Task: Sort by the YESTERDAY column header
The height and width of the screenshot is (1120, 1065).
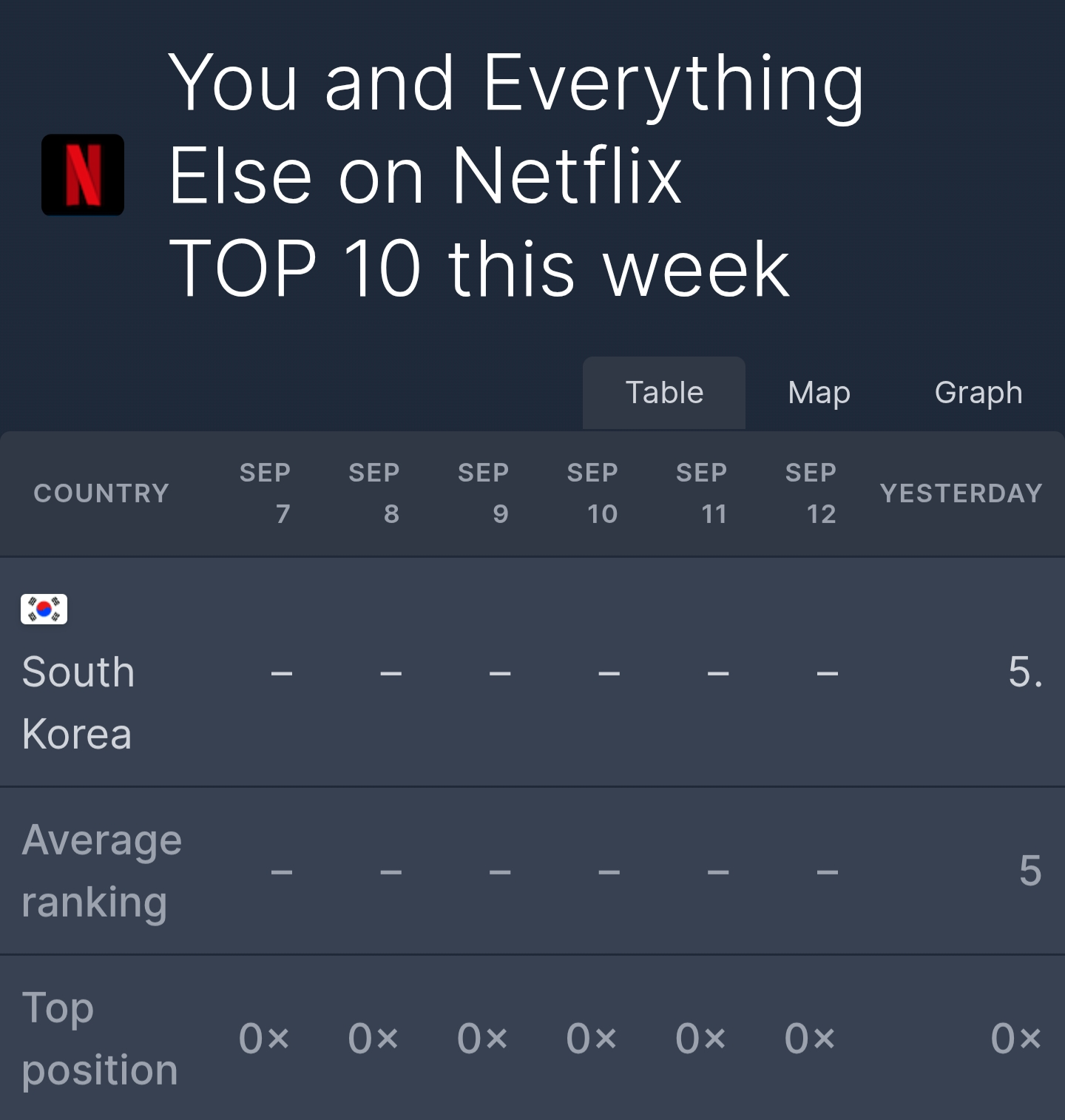Action: pos(961,493)
